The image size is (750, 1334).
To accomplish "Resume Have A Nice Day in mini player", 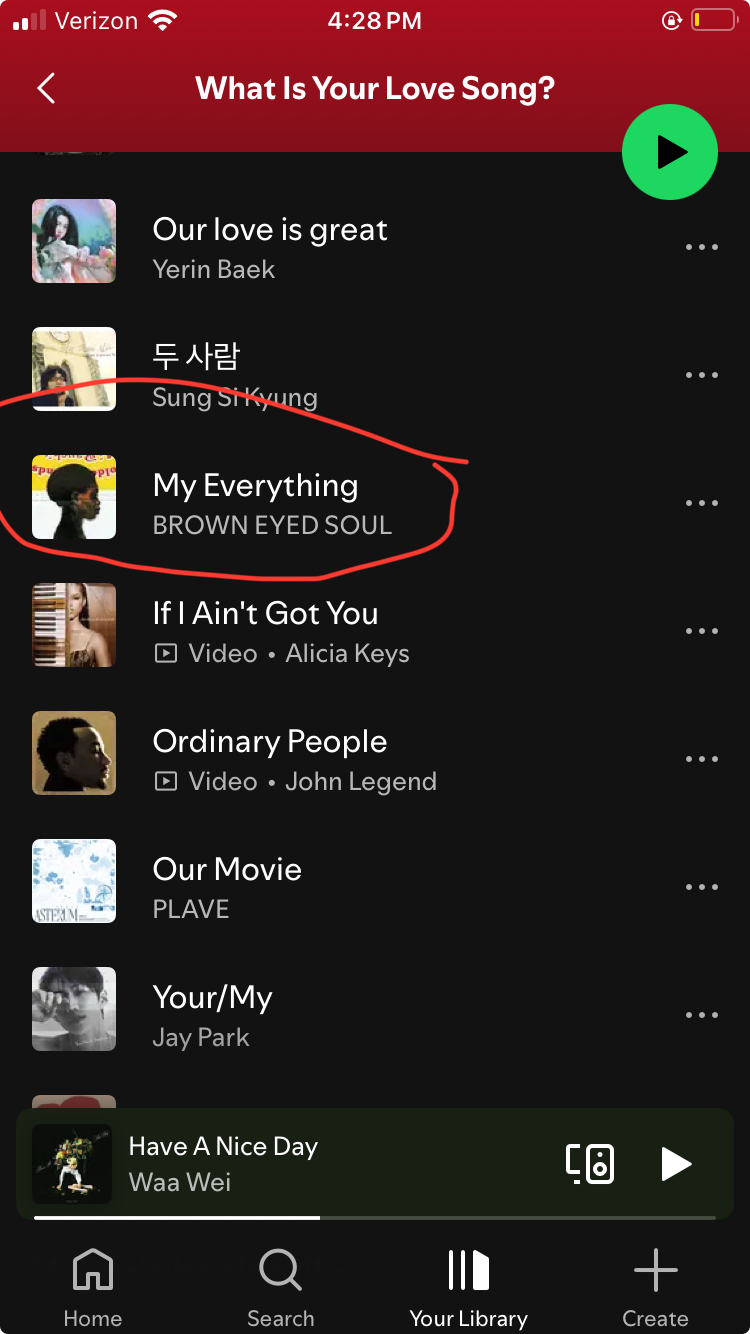I will coord(676,1163).
